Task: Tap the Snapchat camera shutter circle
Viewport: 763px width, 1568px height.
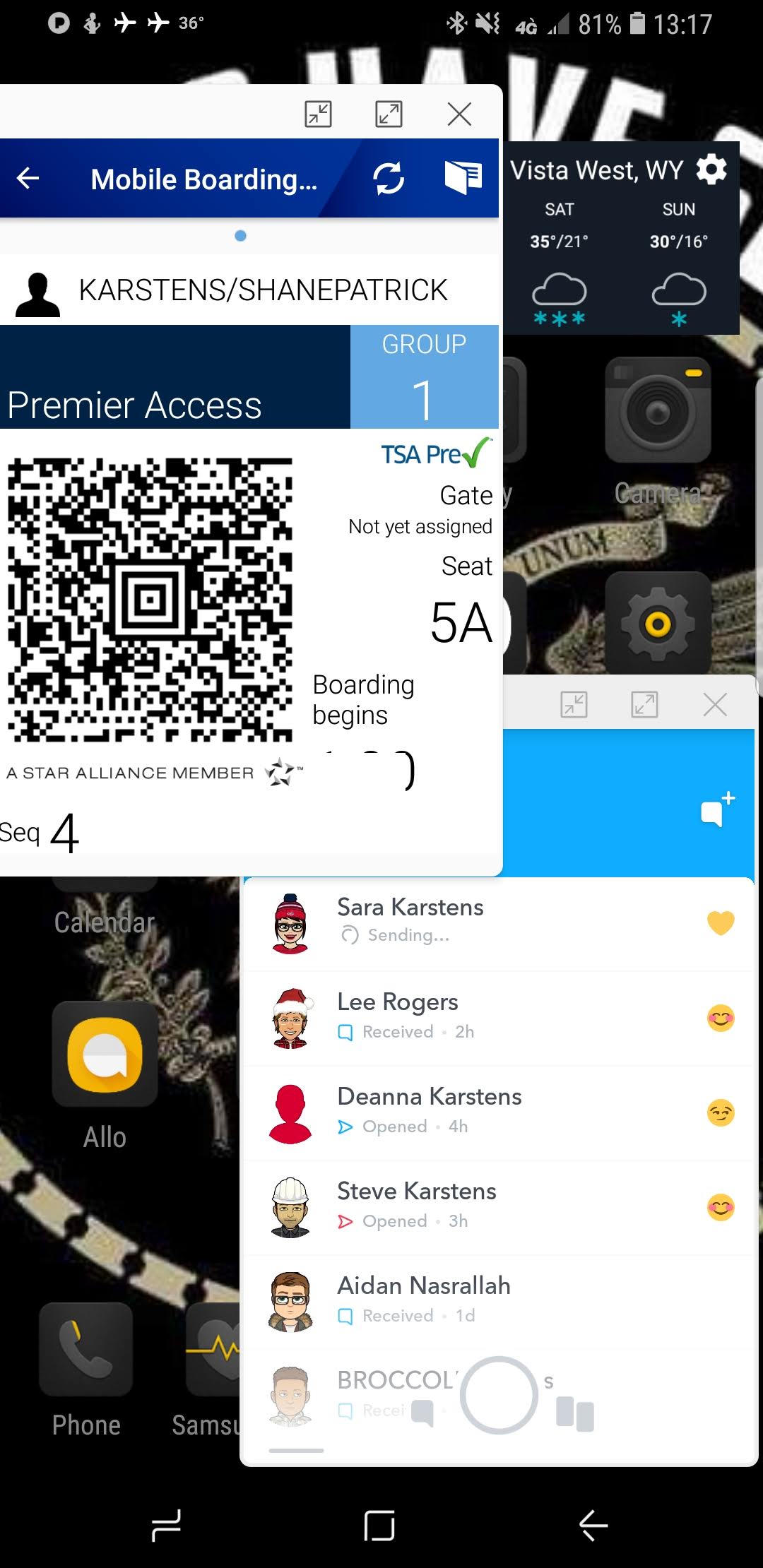Action: click(499, 1395)
